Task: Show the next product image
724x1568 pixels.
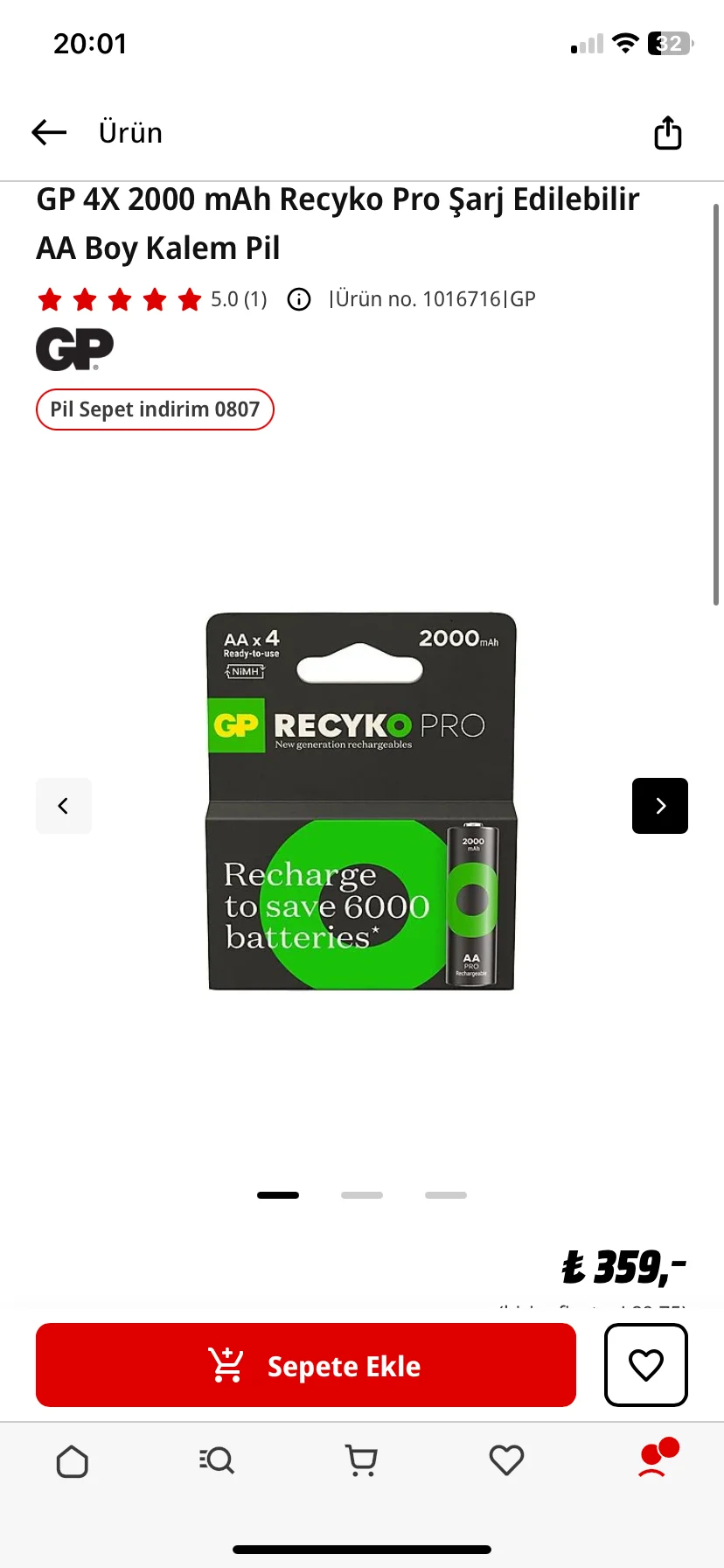Action: (660, 806)
